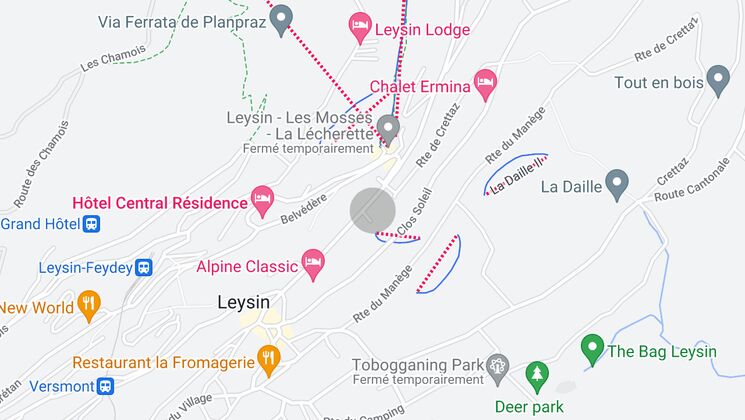Select the Alpine Classic hotel pin
Screen dimensions: 745x420
pyautogui.click(x=313, y=263)
